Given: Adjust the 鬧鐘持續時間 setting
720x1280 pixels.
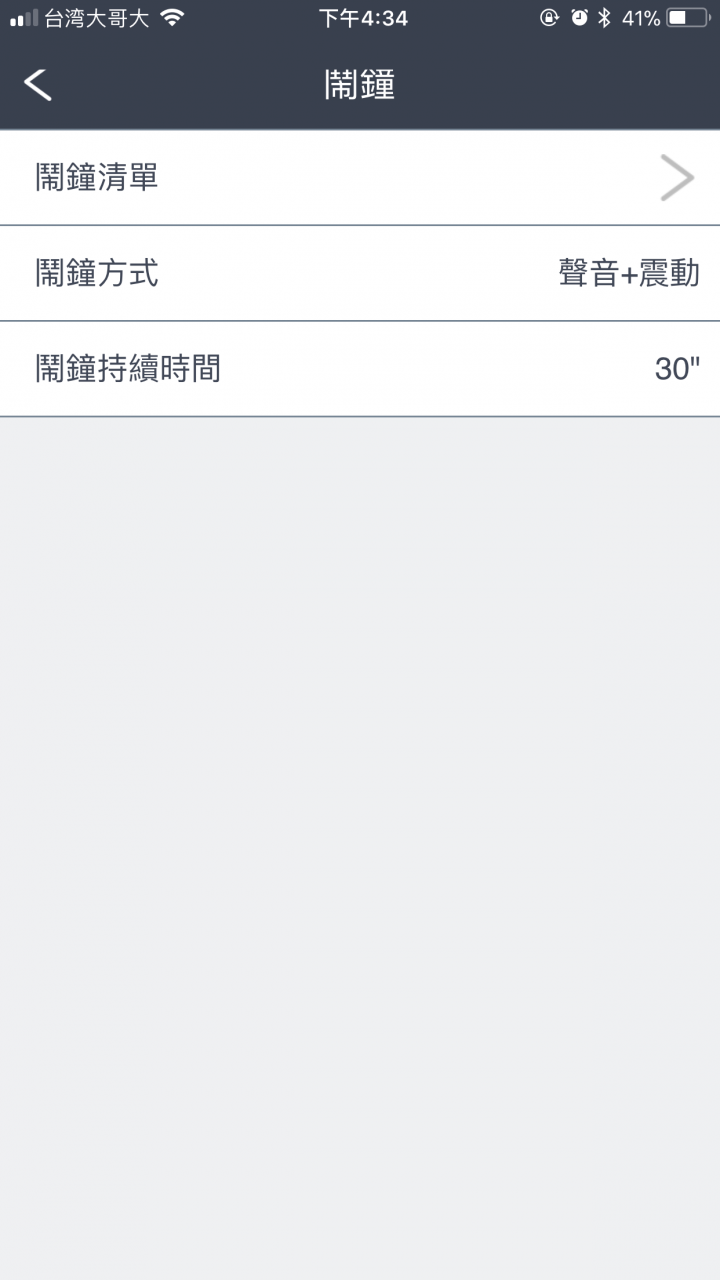Looking at the screenshot, I should coord(360,369).
